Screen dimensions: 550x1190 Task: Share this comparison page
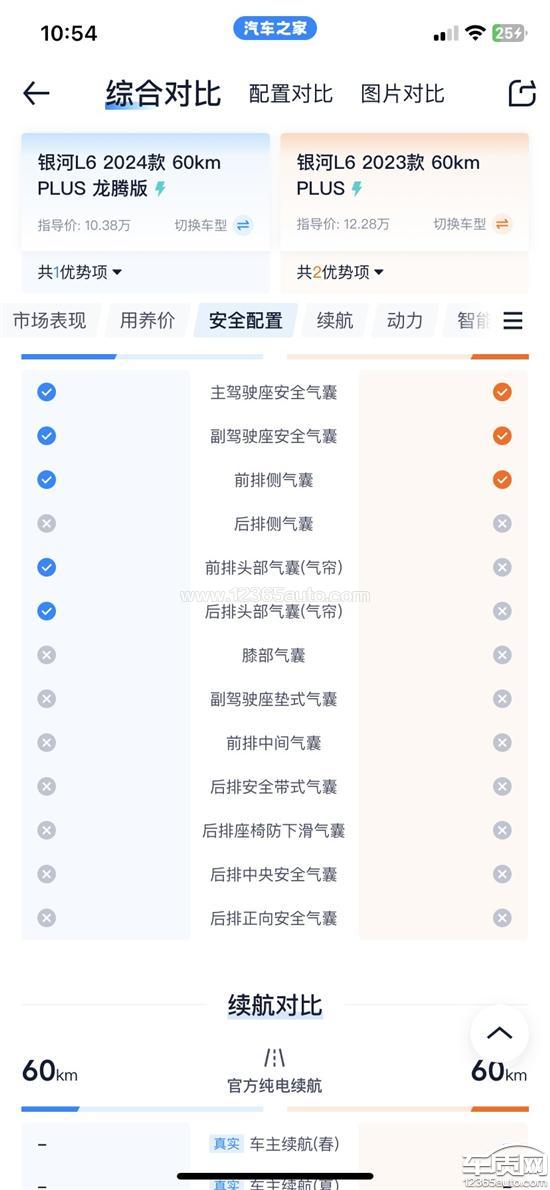click(522, 93)
